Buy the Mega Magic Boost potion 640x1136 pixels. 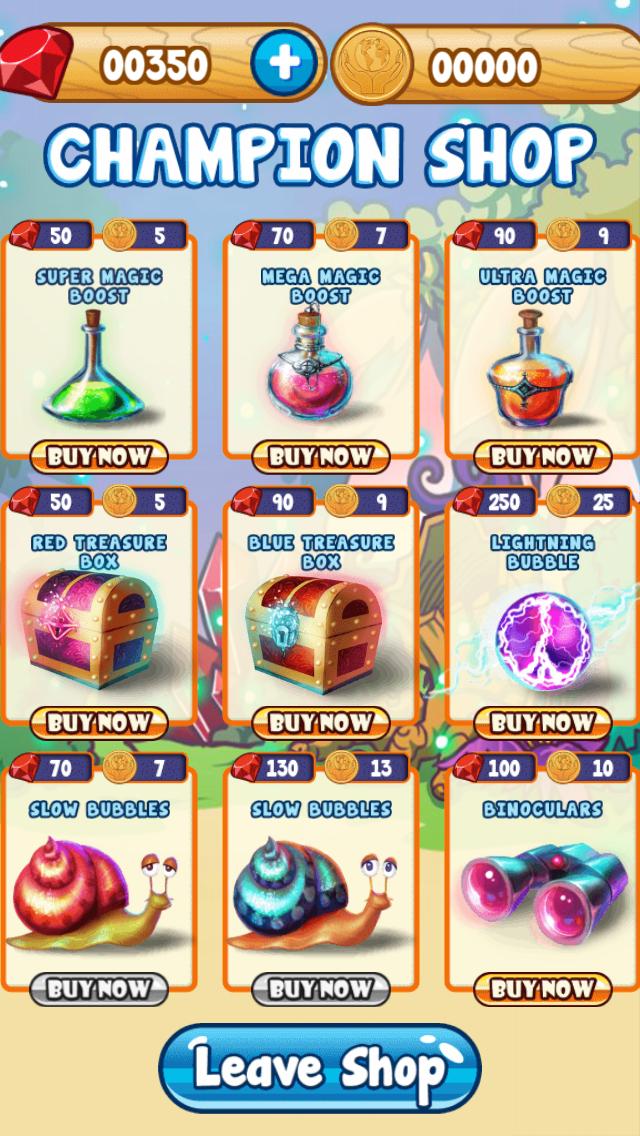click(x=320, y=457)
